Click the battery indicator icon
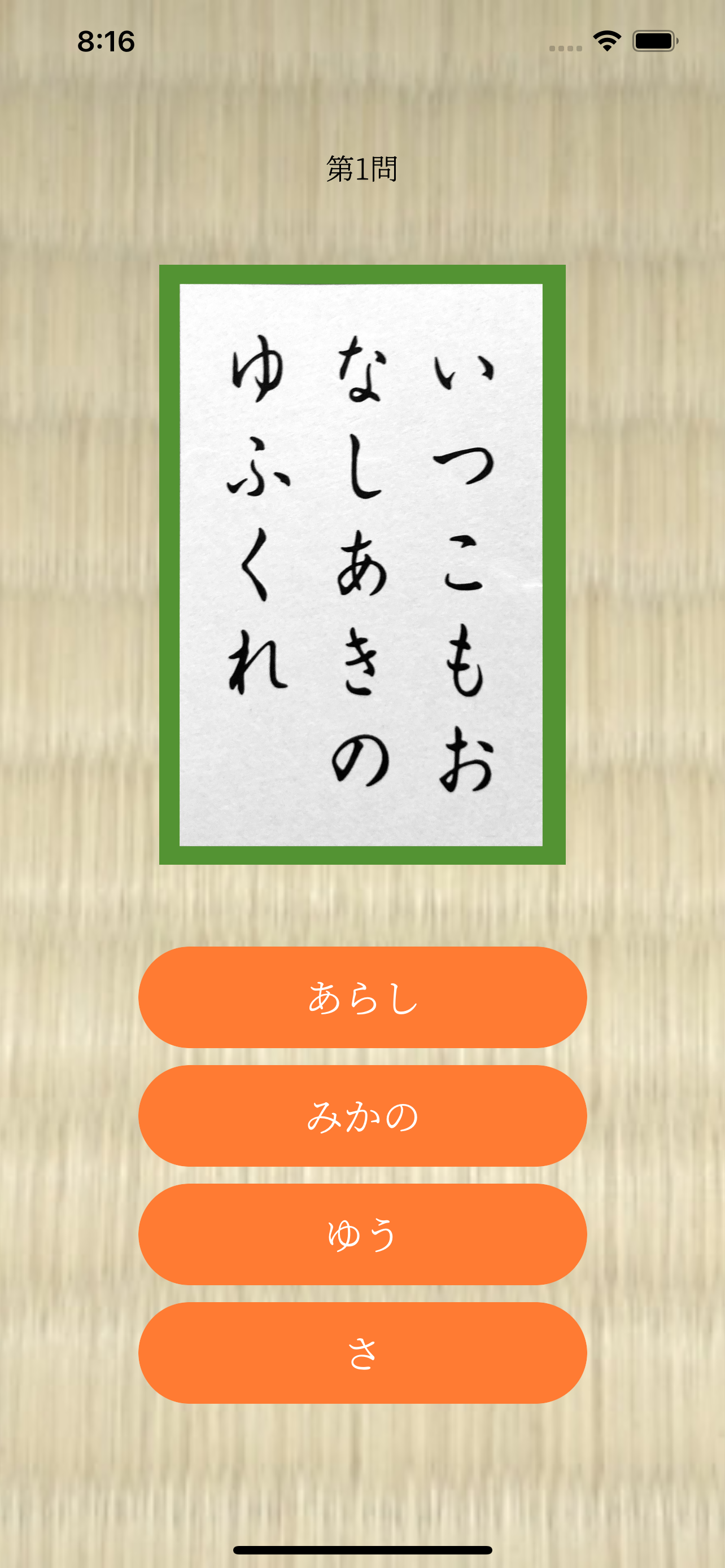725x1568 pixels. coord(652,40)
